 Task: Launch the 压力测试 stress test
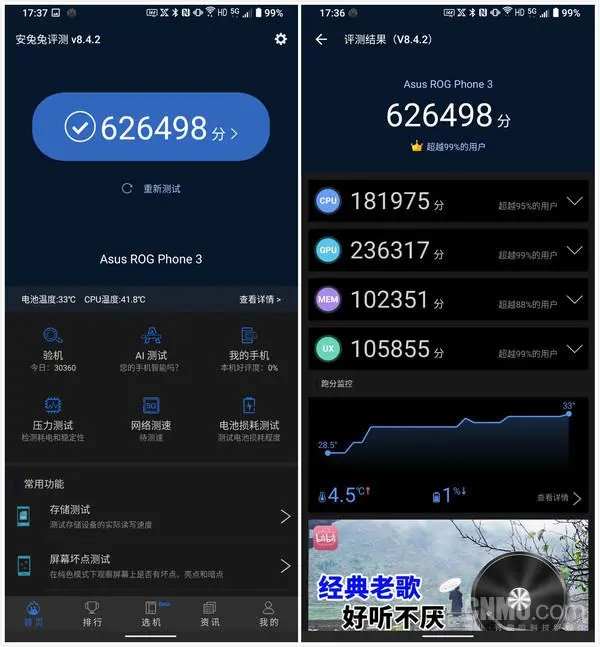[x=53, y=415]
